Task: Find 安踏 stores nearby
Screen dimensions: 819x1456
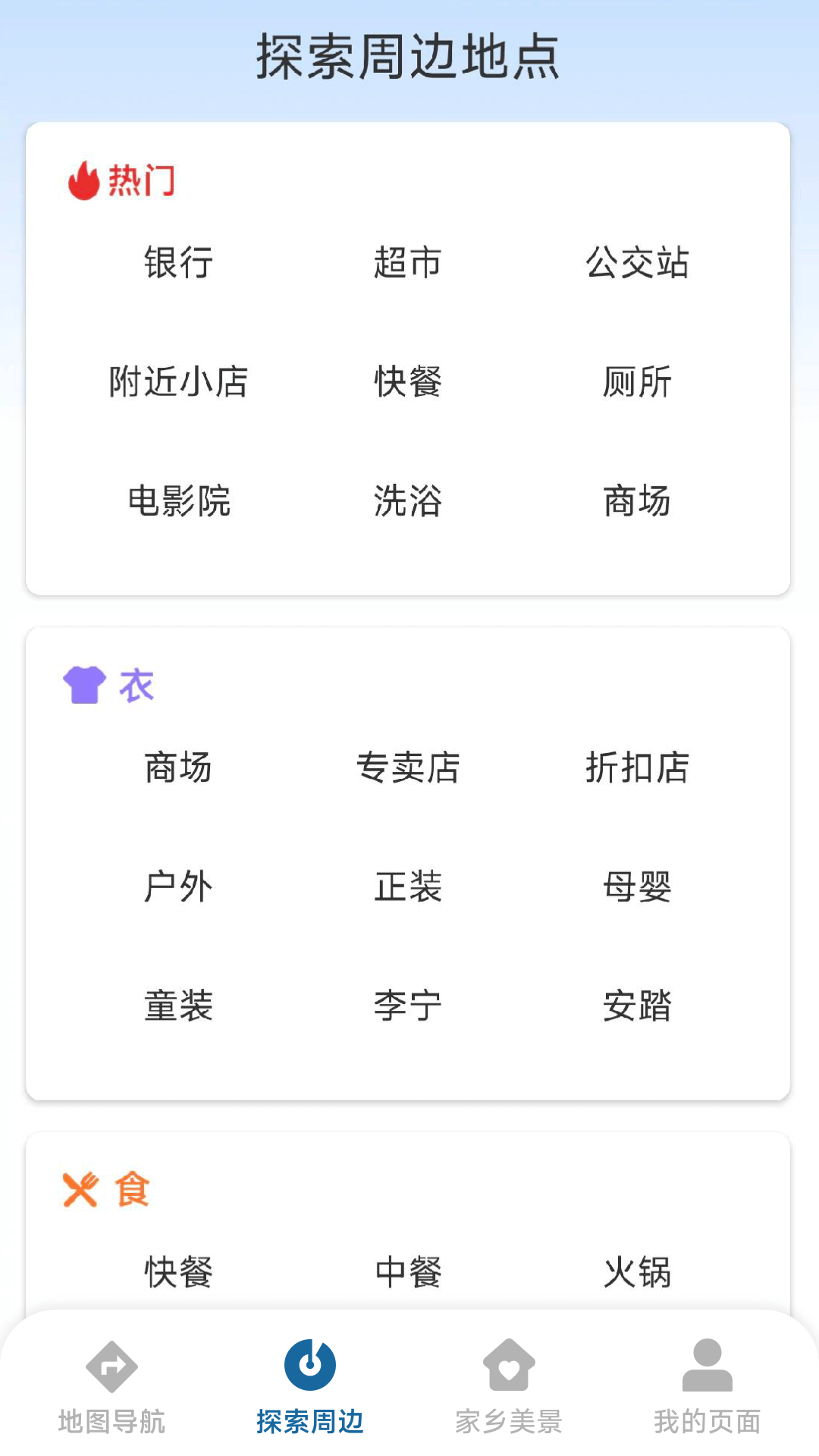Action: point(637,1006)
